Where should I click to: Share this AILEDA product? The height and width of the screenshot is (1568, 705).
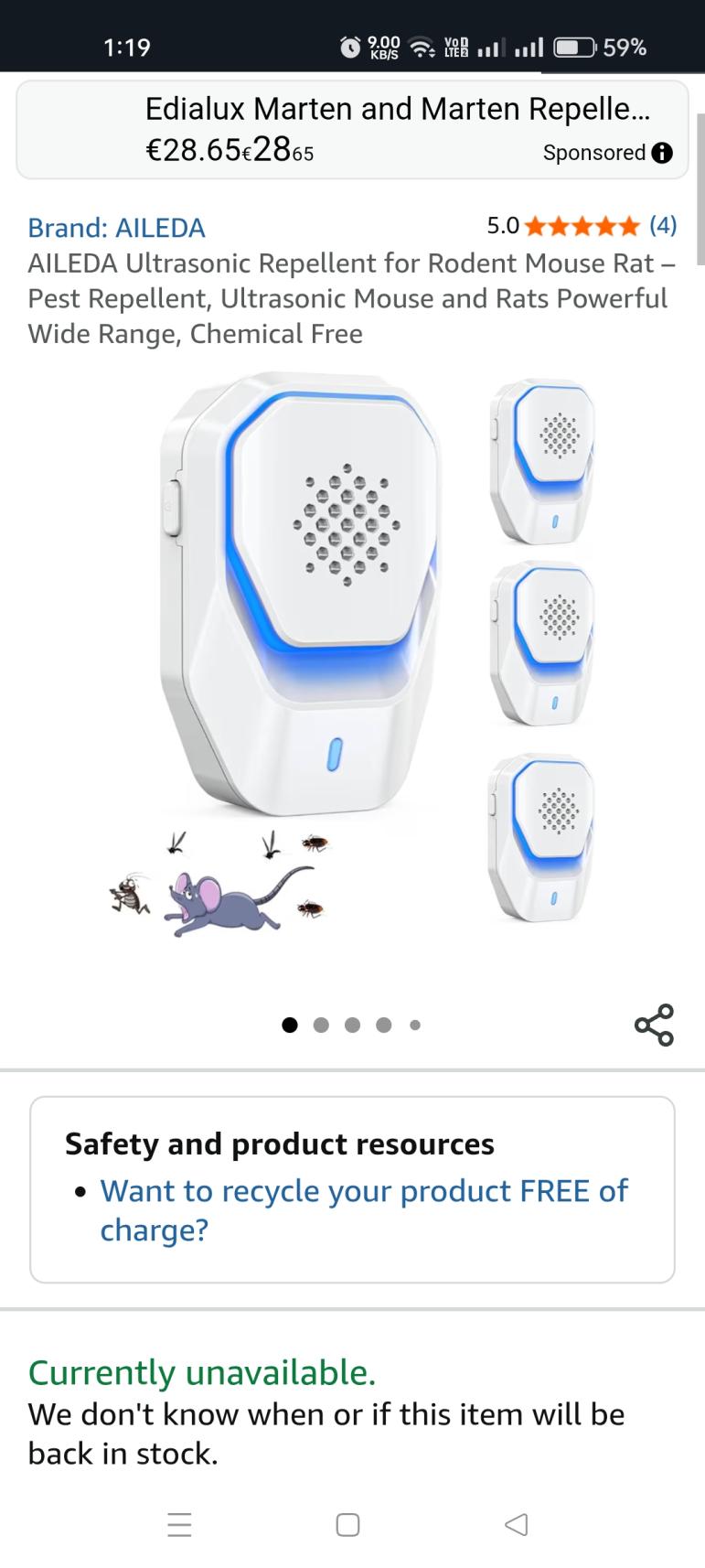(654, 1025)
